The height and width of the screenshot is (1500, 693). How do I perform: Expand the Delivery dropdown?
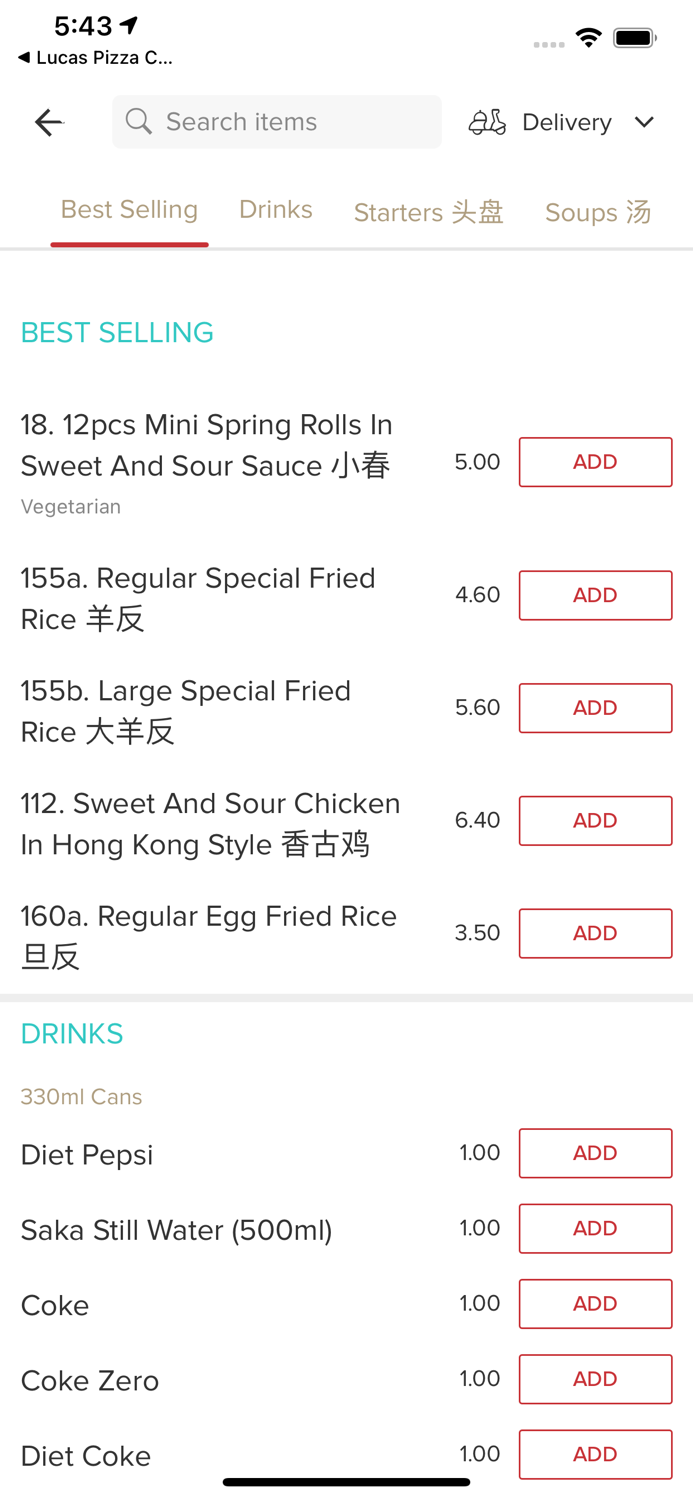pos(562,122)
